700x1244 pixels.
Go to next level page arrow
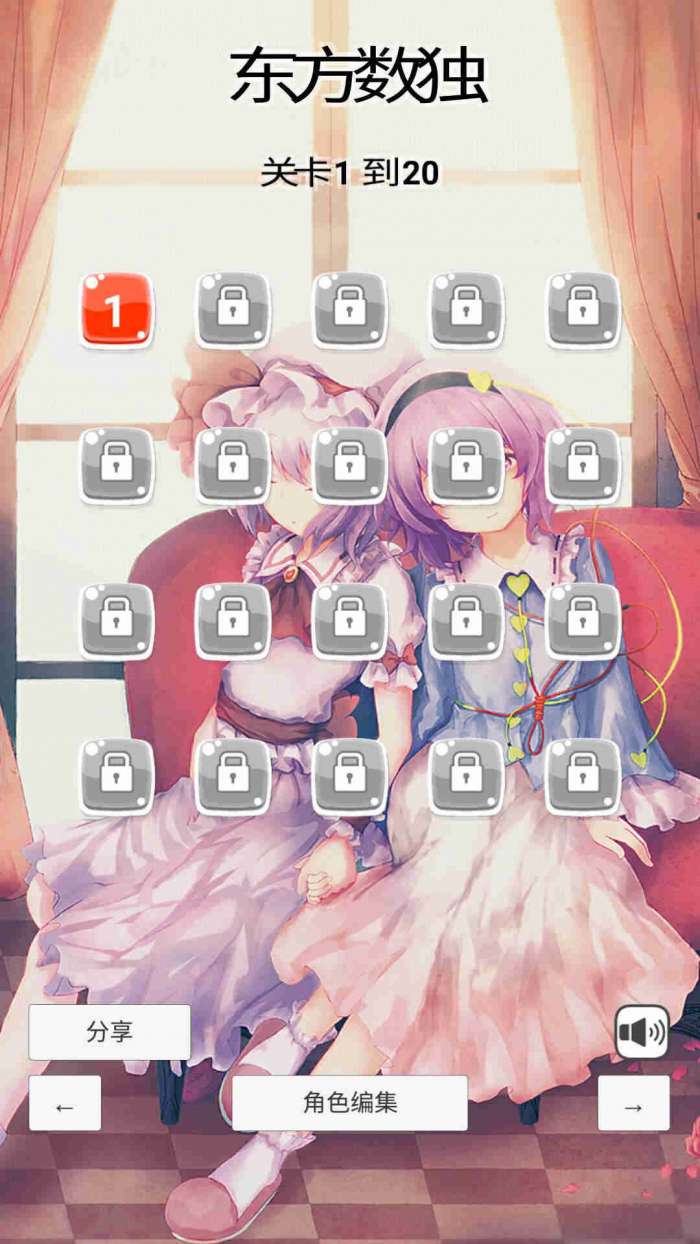633,1104
